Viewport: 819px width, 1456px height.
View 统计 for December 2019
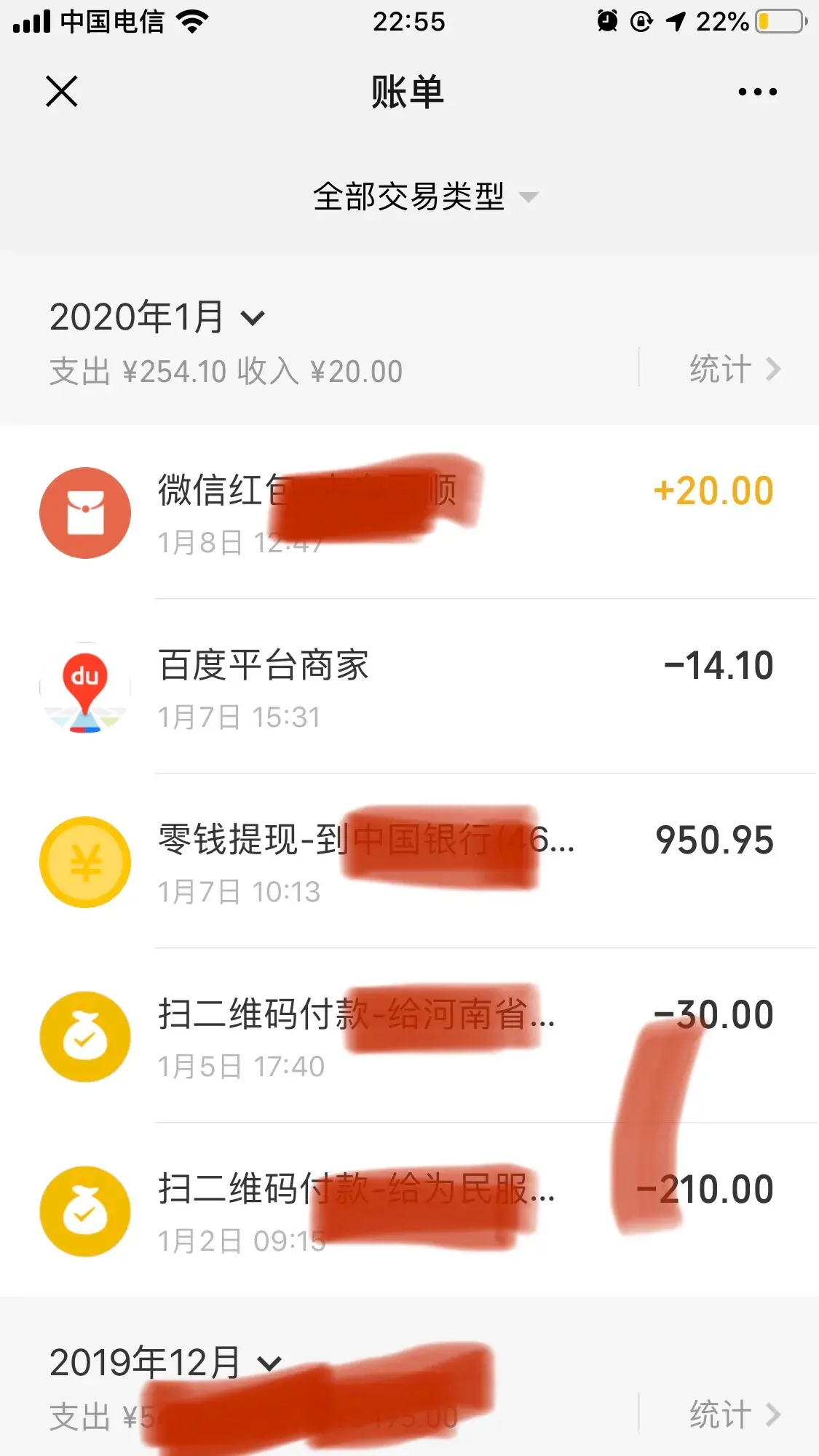pyautogui.click(x=734, y=1415)
